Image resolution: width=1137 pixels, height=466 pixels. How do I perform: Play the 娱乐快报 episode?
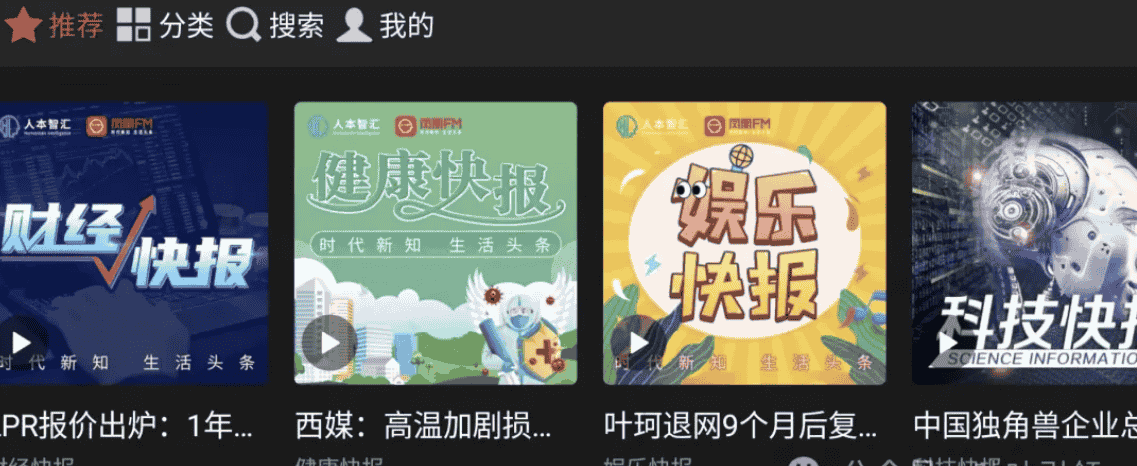pos(638,343)
